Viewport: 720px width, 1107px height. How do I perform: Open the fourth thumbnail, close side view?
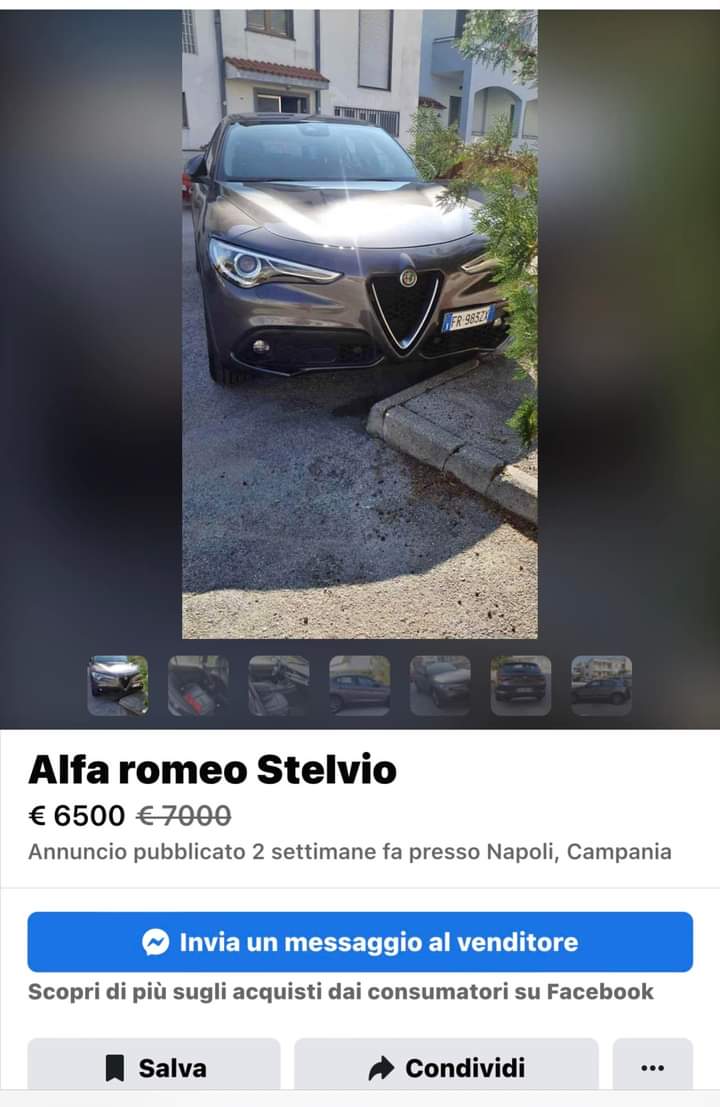pyautogui.click(x=360, y=685)
